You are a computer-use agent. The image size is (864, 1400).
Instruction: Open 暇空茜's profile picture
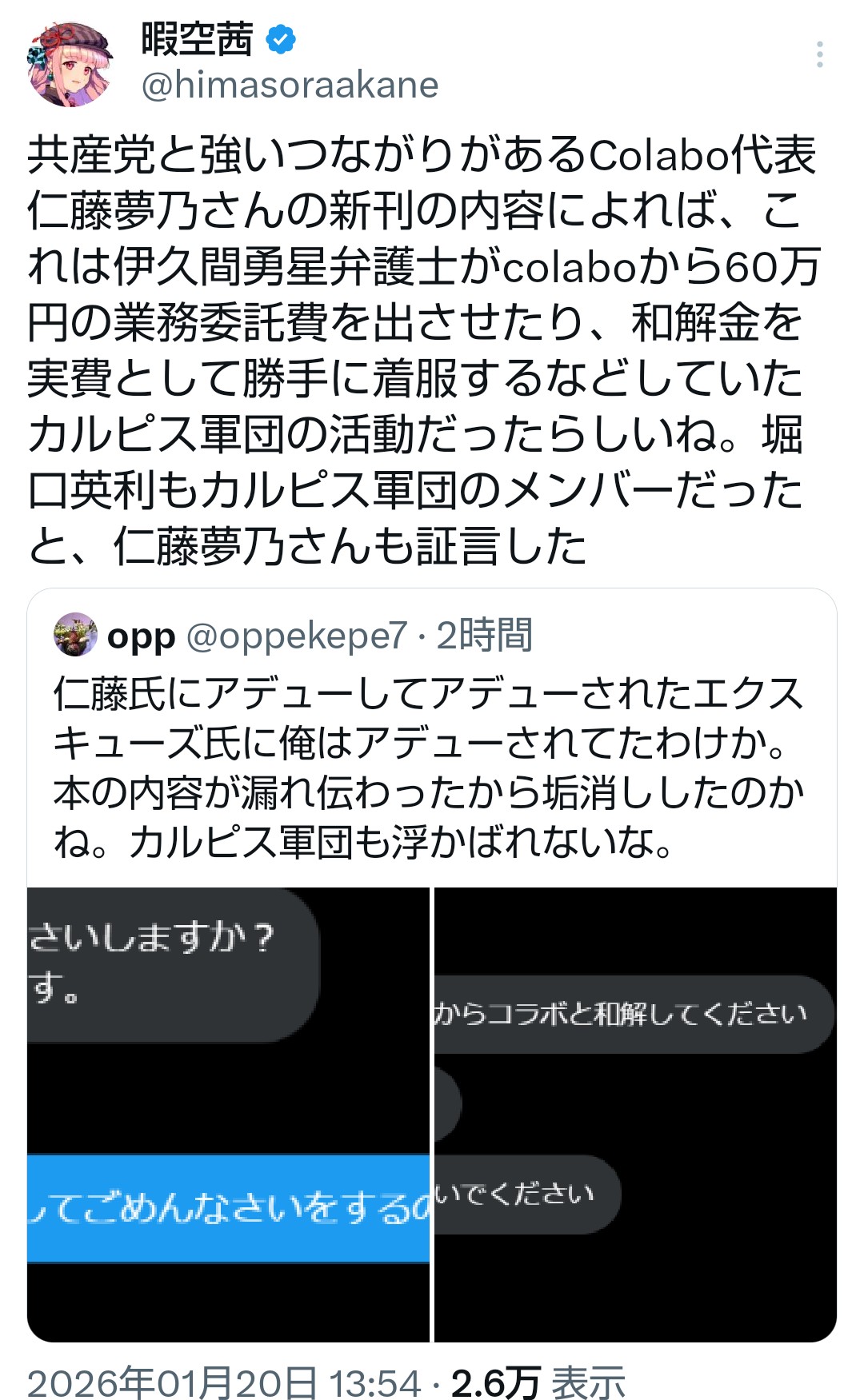[x=70, y=64]
